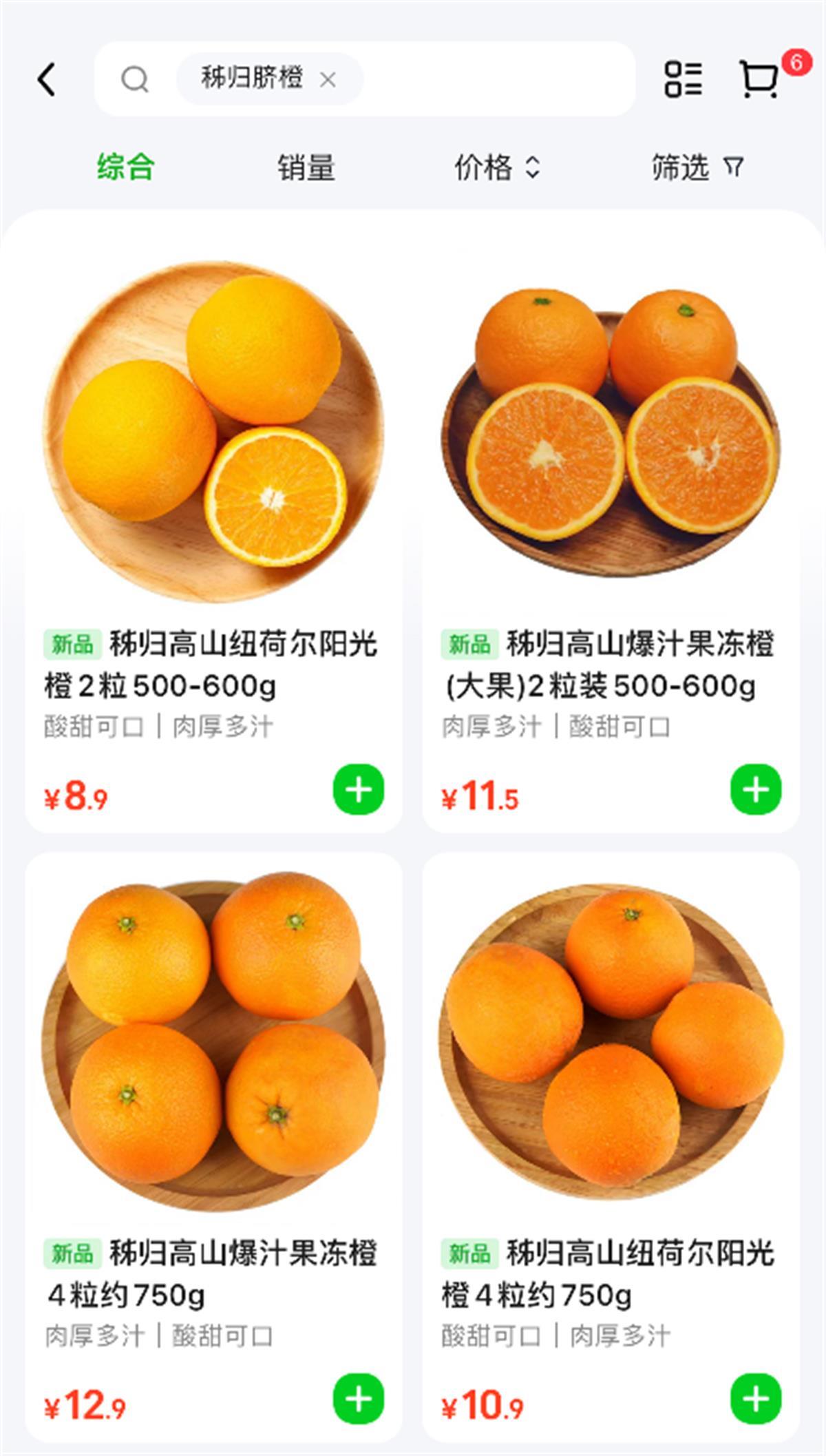Click the back arrow at top left

[x=46, y=78]
